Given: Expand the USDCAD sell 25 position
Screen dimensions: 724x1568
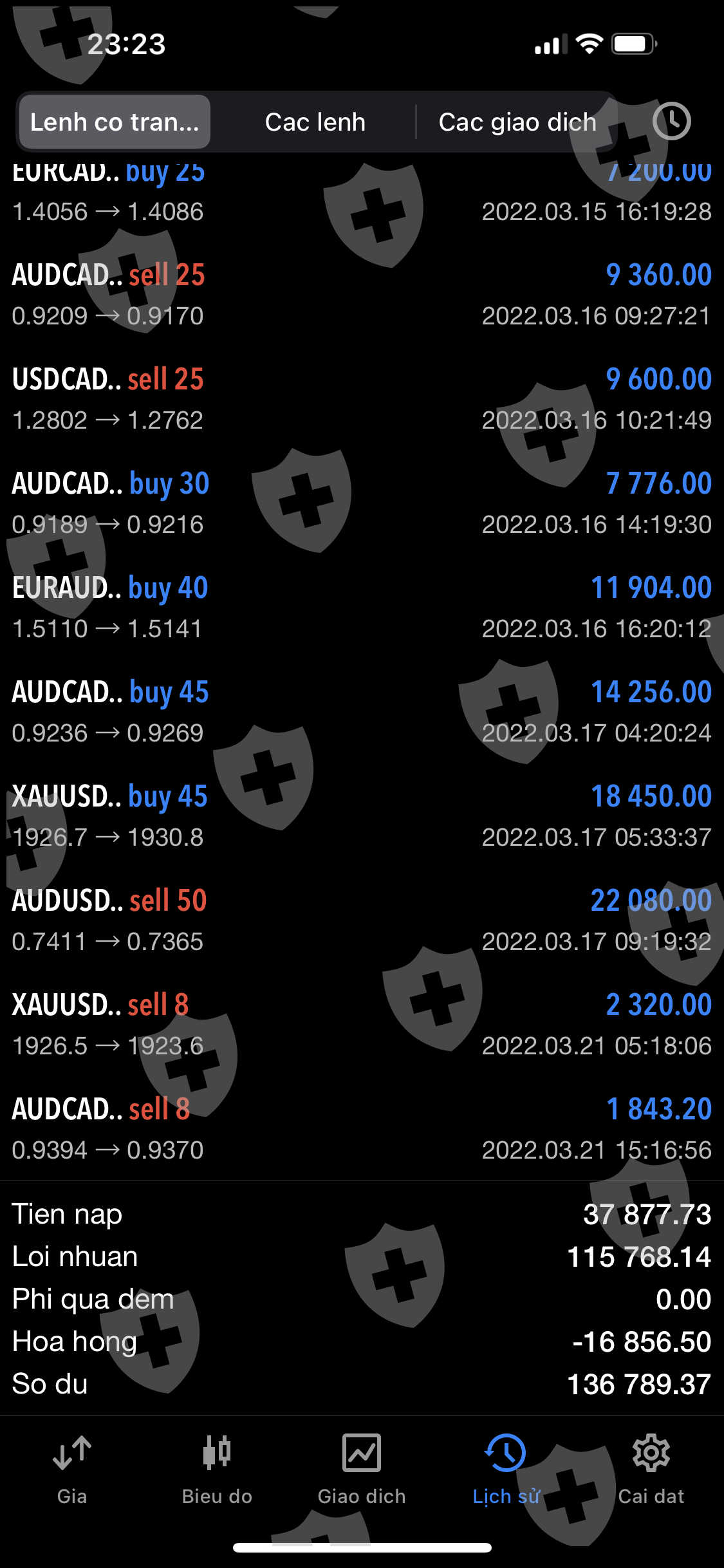Looking at the screenshot, I should click(362, 399).
